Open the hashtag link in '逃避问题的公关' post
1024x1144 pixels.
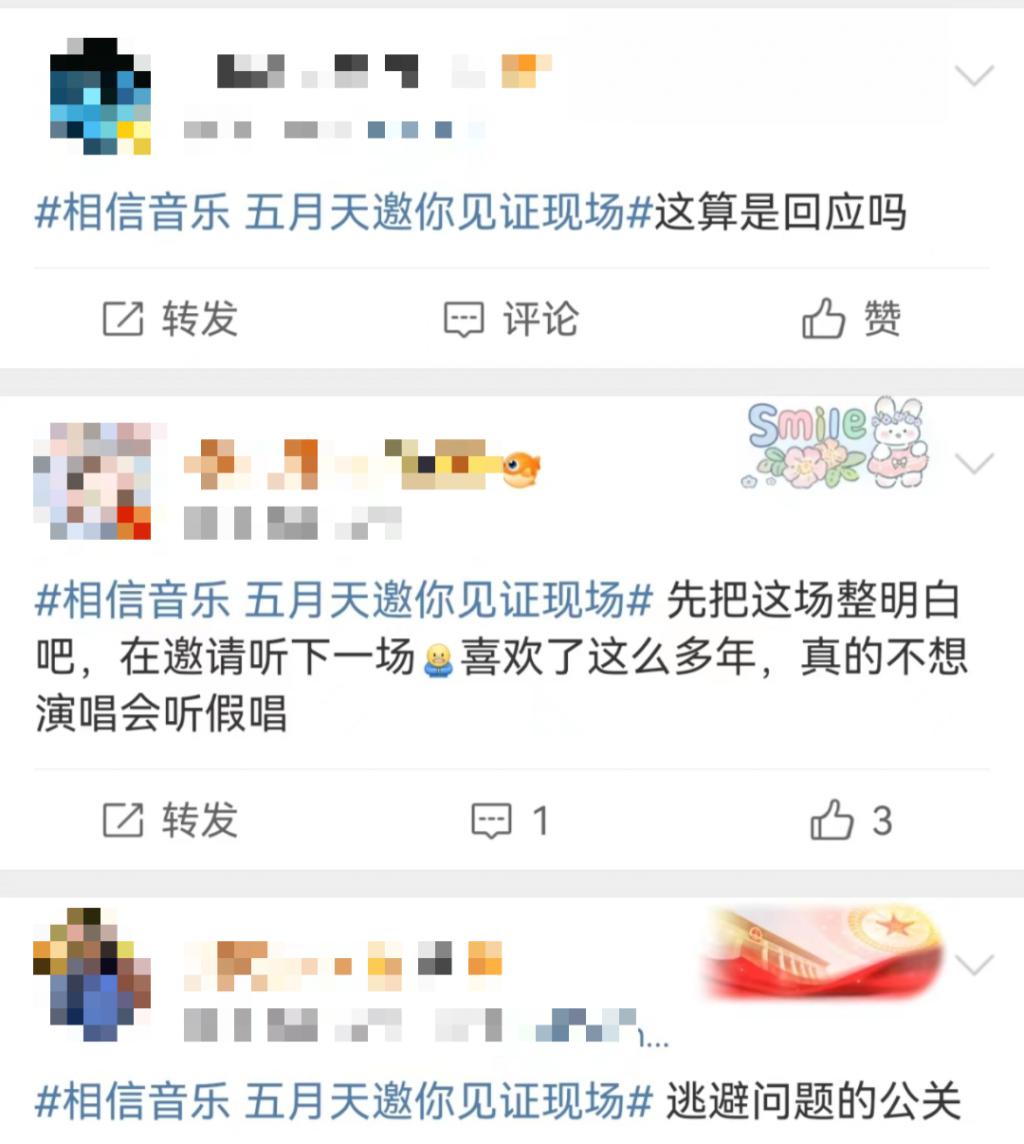click(343, 1102)
